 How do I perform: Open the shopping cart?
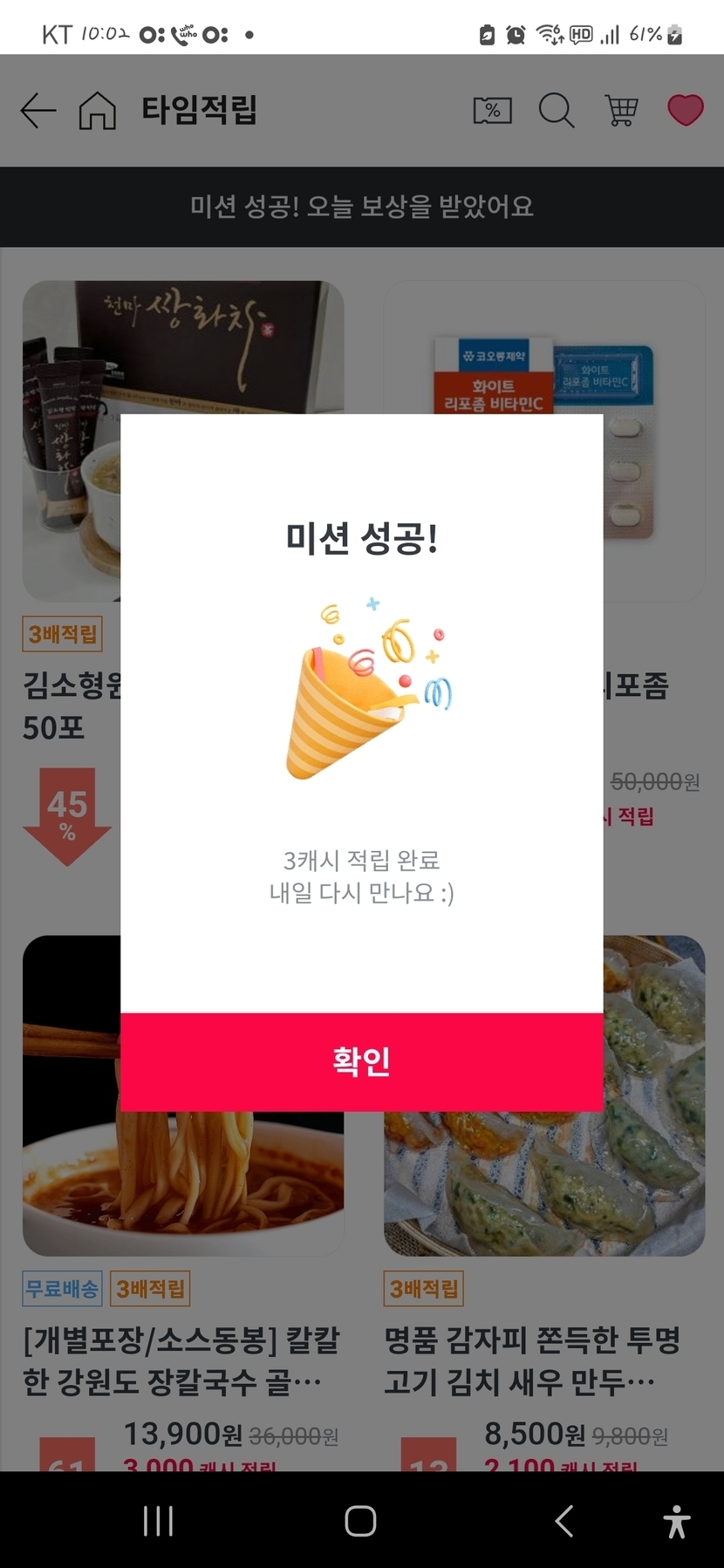pyautogui.click(x=621, y=111)
